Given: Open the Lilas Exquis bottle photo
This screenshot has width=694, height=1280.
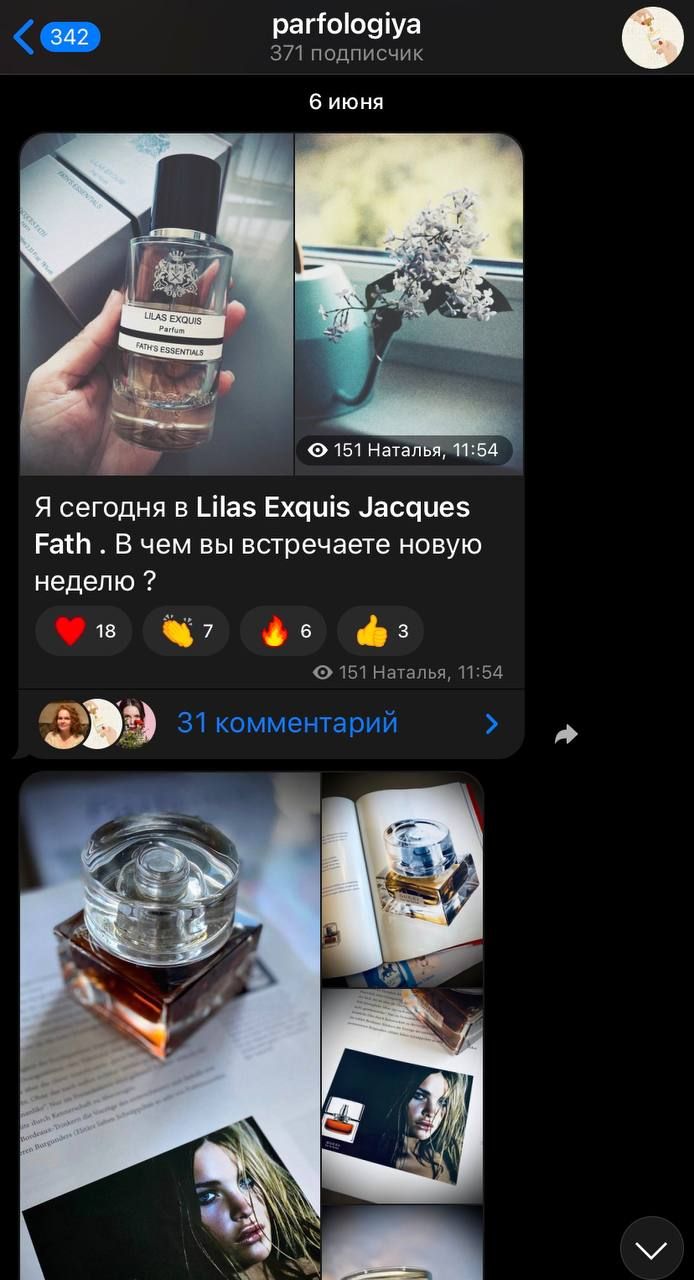Looking at the screenshot, I should click(157, 304).
